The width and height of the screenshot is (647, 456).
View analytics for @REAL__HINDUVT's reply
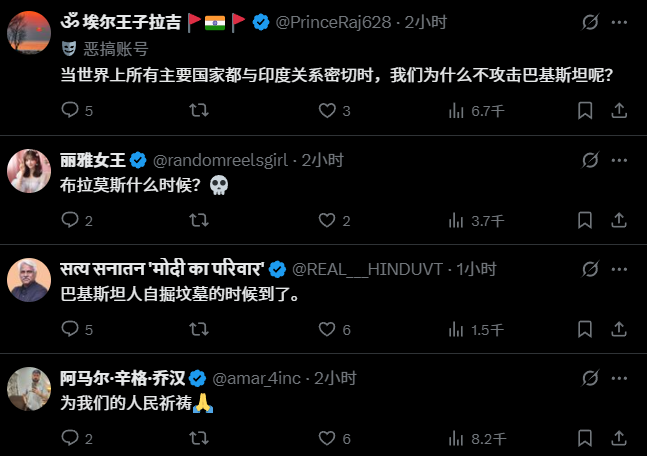(476, 329)
